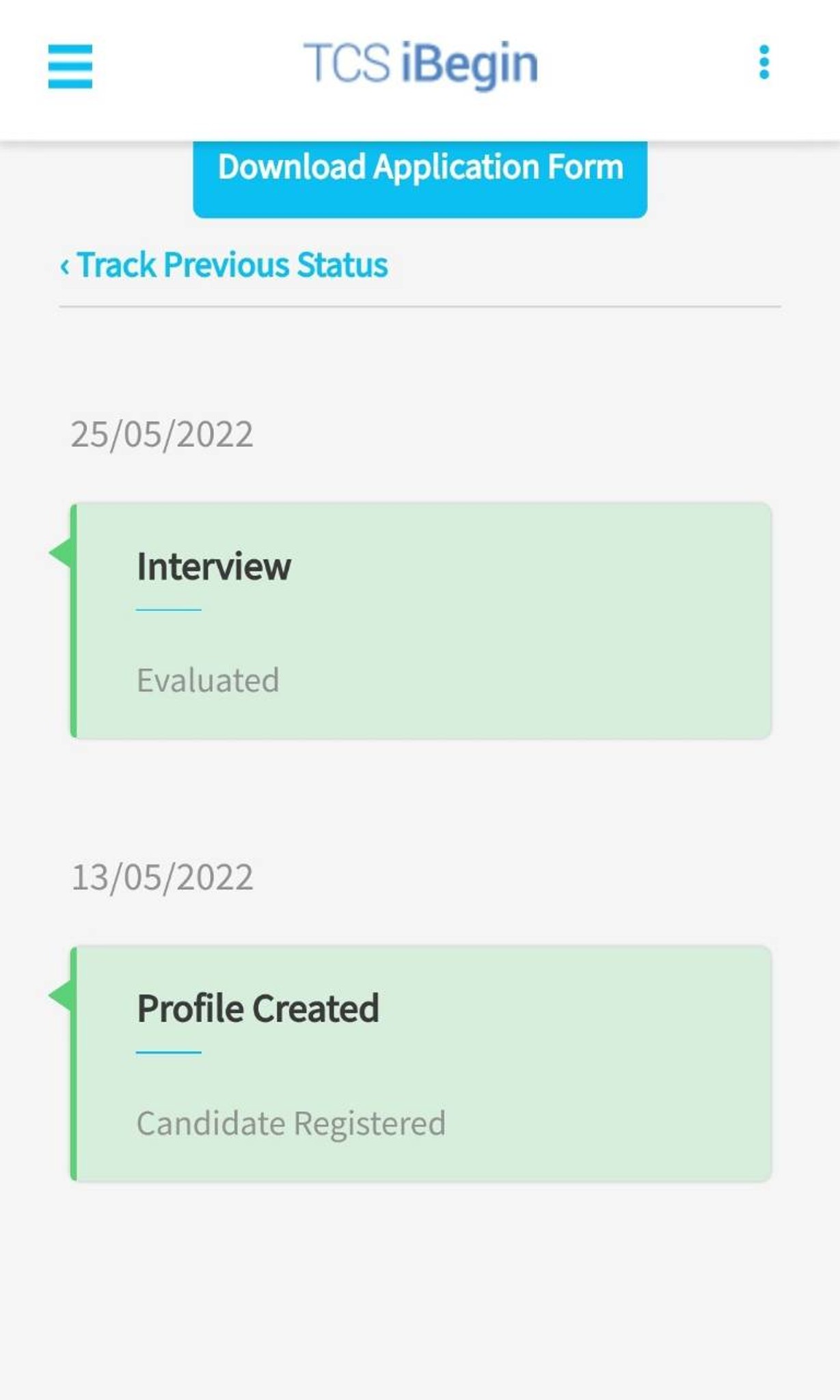The width and height of the screenshot is (840, 1400).
Task: Select the Interview status entry
Action: click(x=213, y=566)
